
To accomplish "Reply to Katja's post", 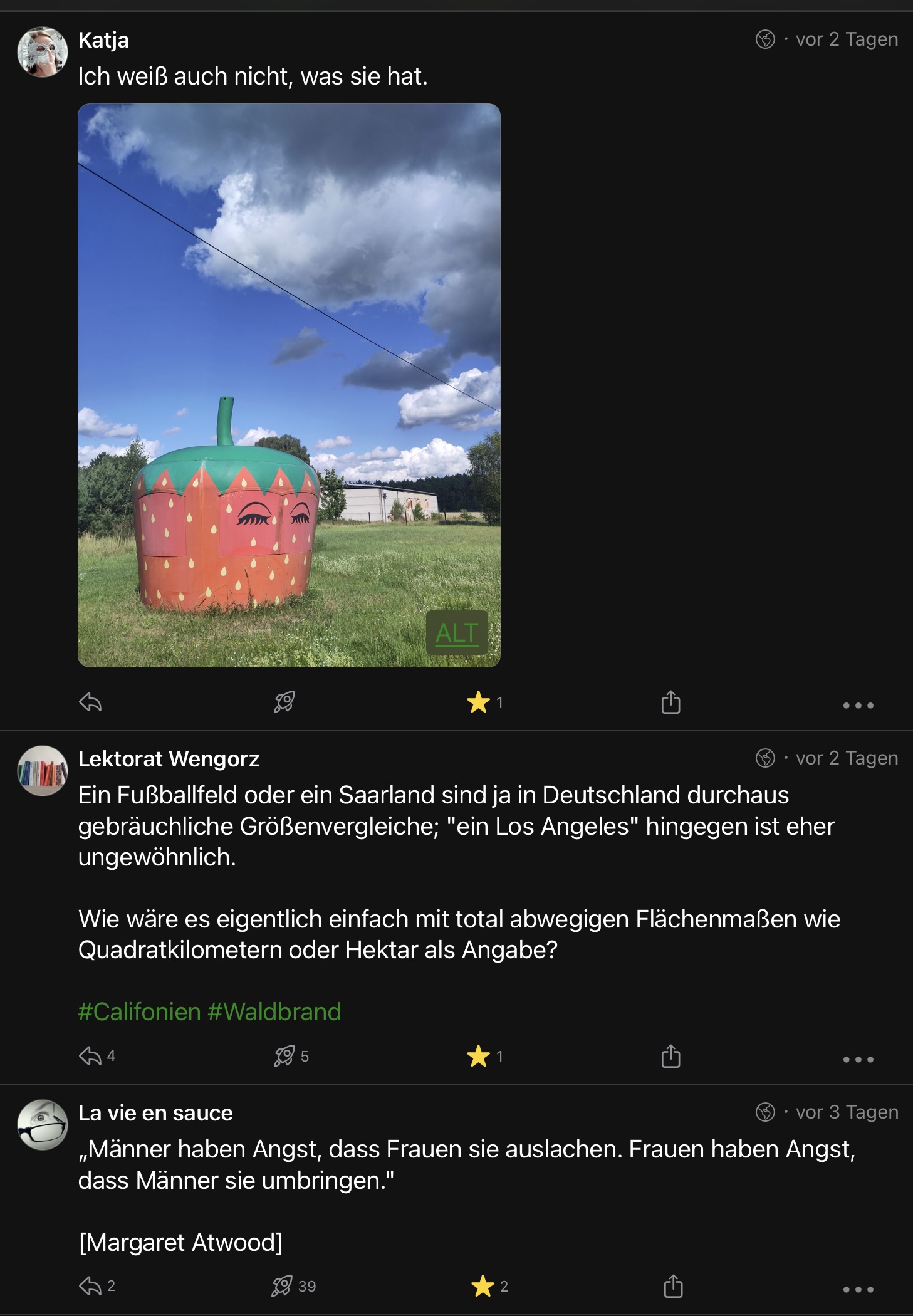I will pos(91,702).
